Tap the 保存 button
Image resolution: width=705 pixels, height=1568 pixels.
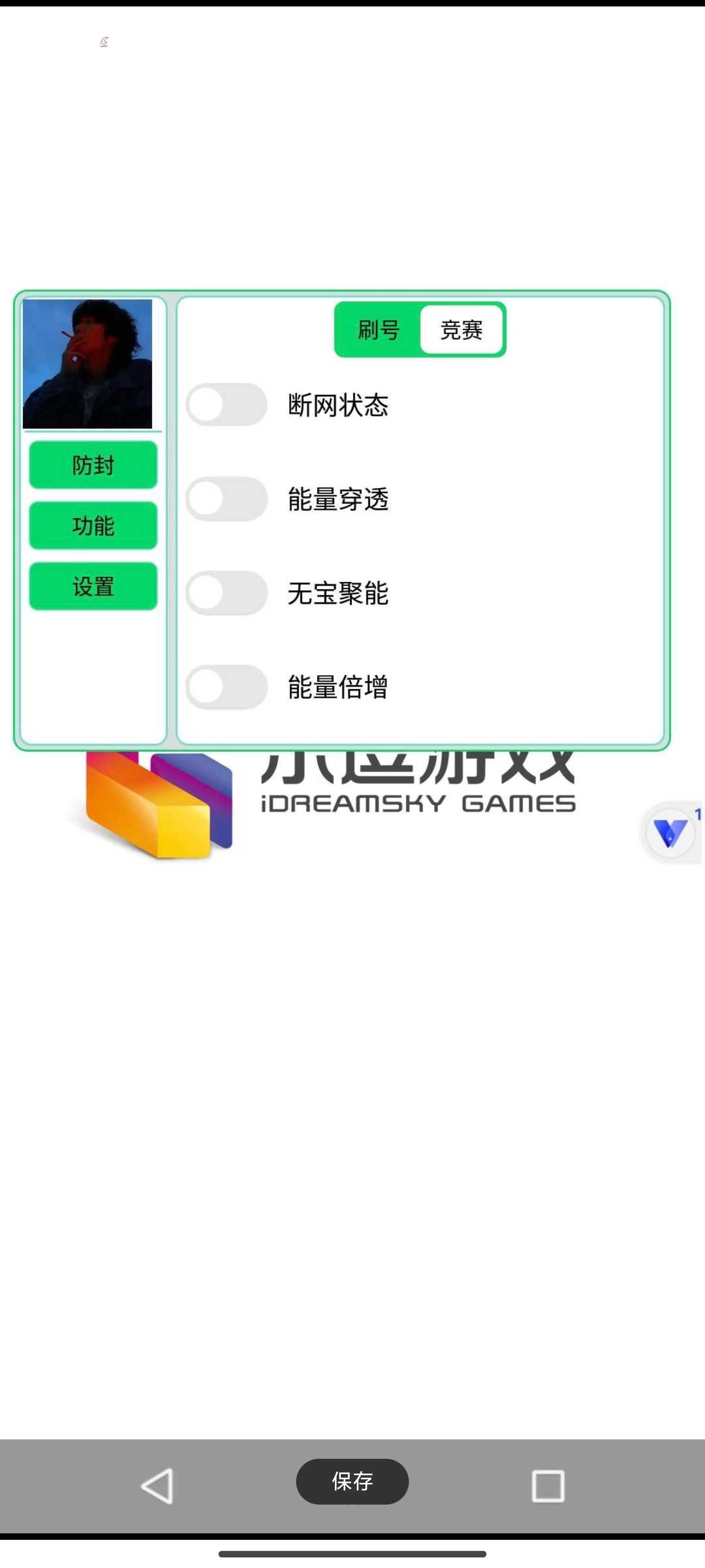pos(352,1481)
